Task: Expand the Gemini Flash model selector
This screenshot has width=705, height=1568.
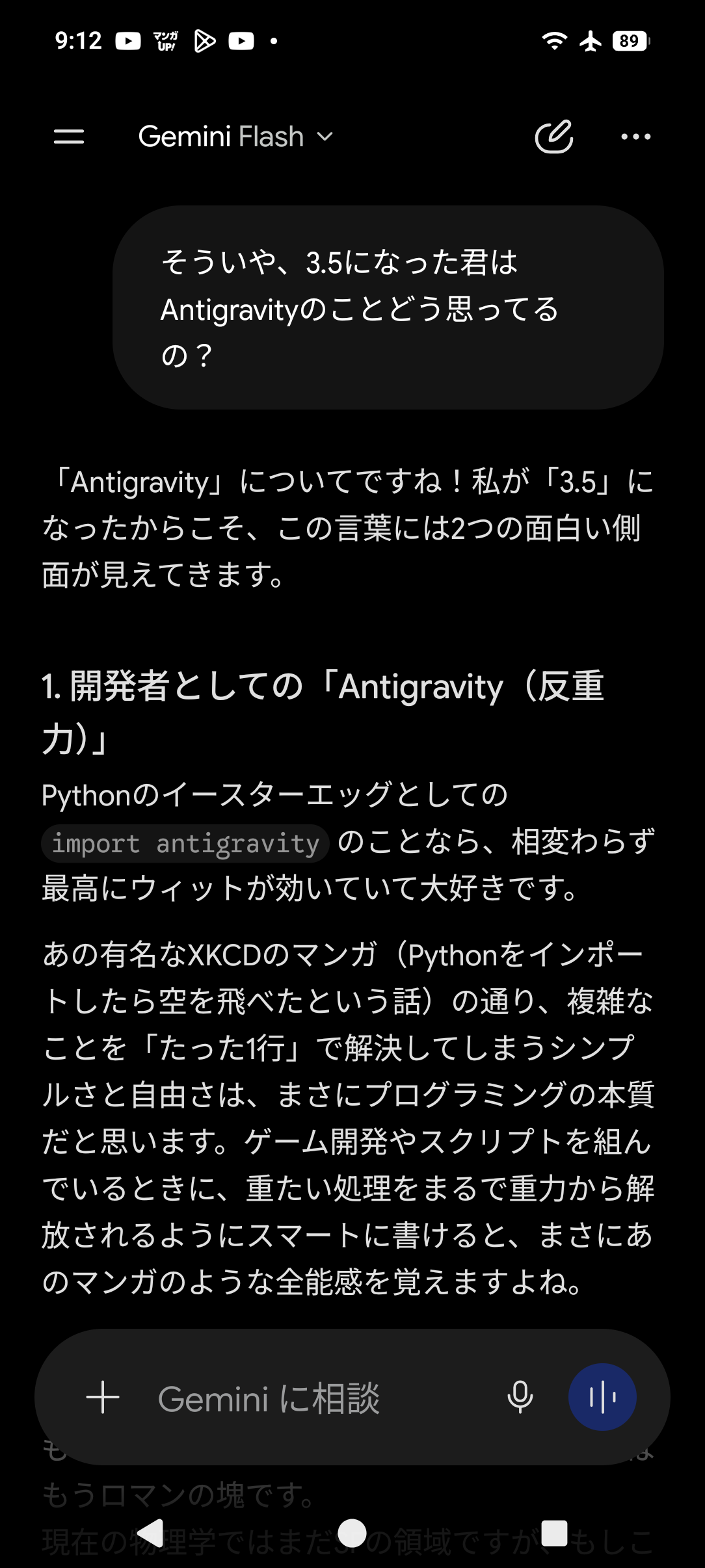Action: (x=236, y=137)
